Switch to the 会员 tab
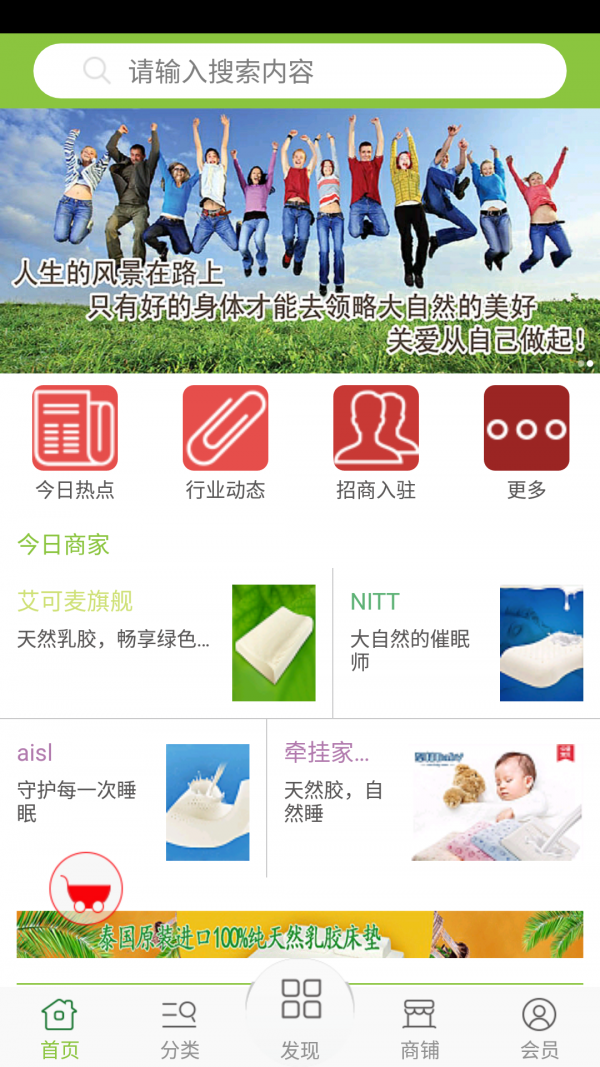Image resolution: width=600 pixels, height=1067 pixels. tap(539, 1028)
